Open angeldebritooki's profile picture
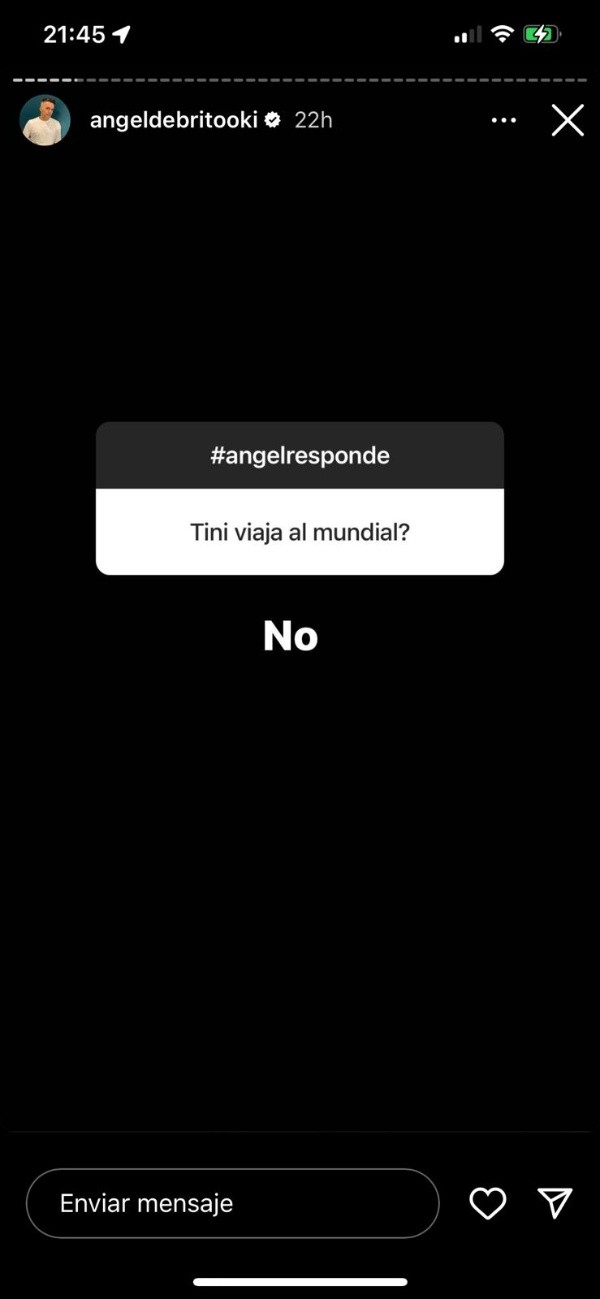 click(45, 121)
